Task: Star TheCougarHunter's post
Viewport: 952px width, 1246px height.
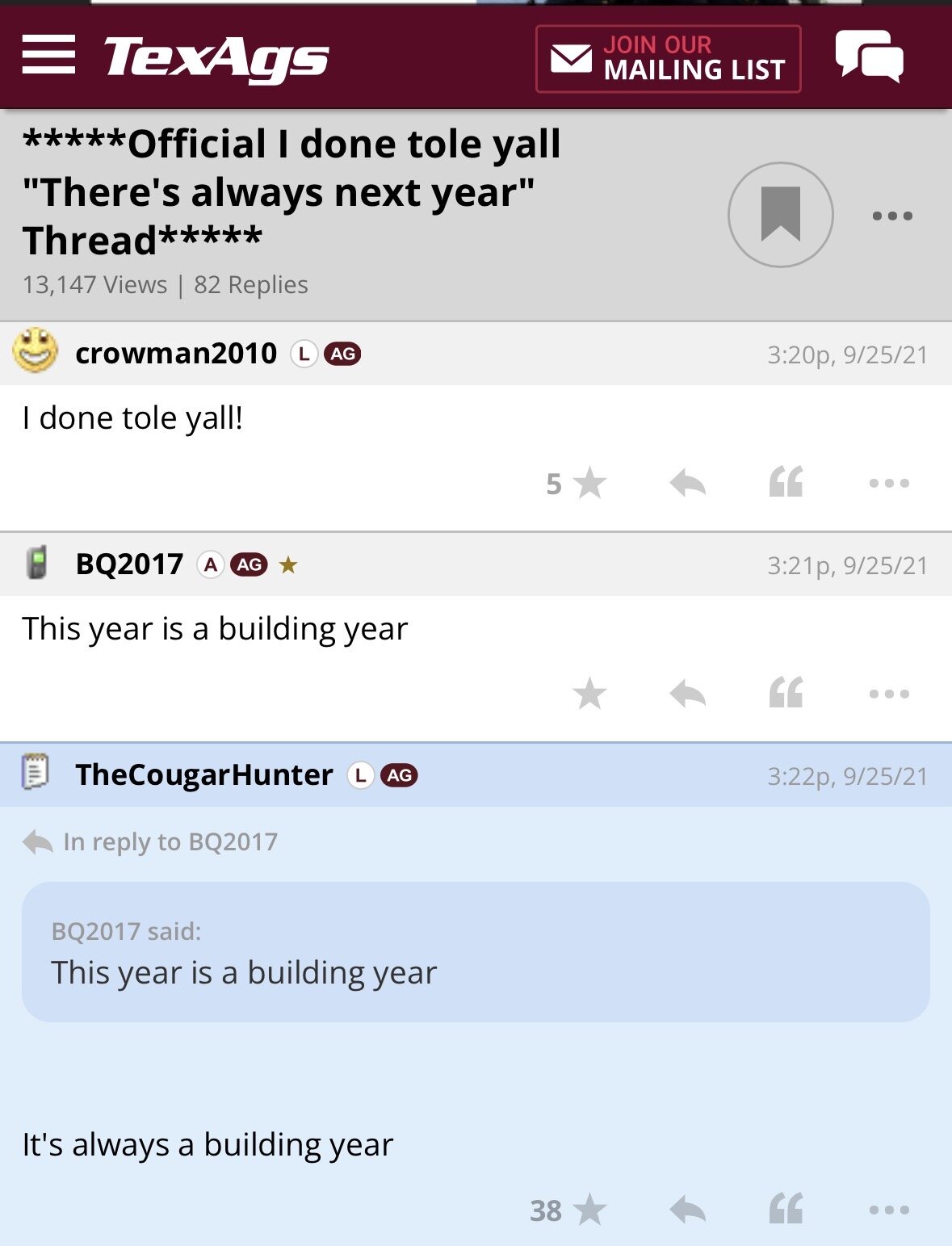Action: pyautogui.click(x=589, y=1210)
